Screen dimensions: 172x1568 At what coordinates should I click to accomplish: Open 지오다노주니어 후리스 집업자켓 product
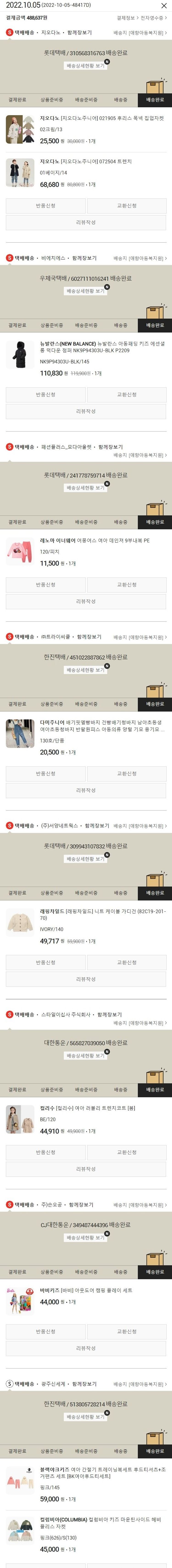click(x=102, y=119)
